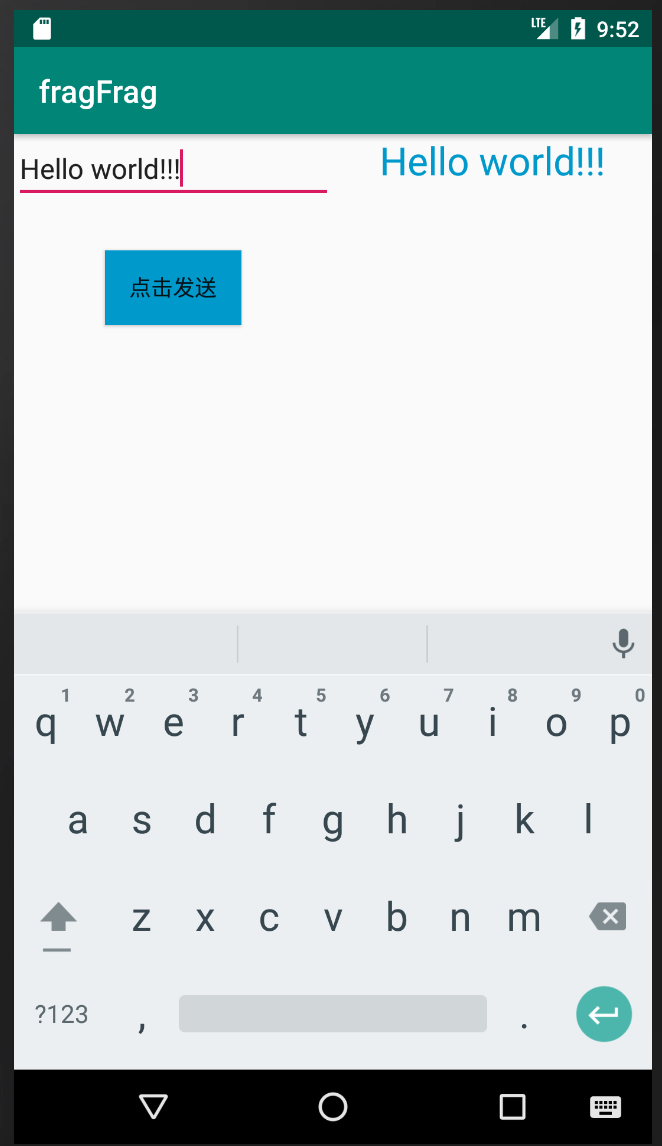Hit the backspace key on the keyboard
Image resolution: width=662 pixels, height=1146 pixels.
click(x=608, y=916)
